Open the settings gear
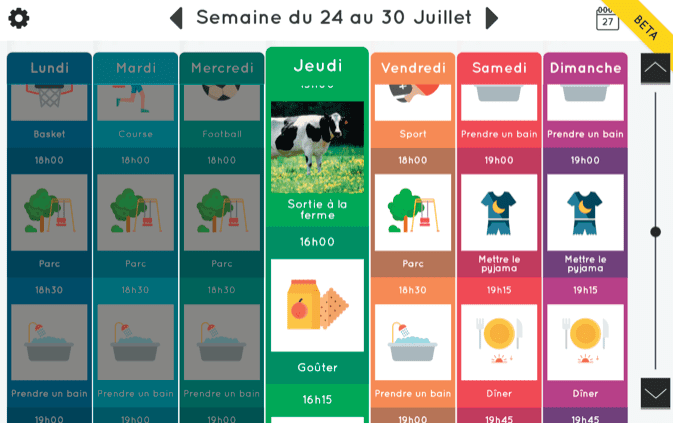The height and width of the screenshot is (427, 673). pos(18,18)
